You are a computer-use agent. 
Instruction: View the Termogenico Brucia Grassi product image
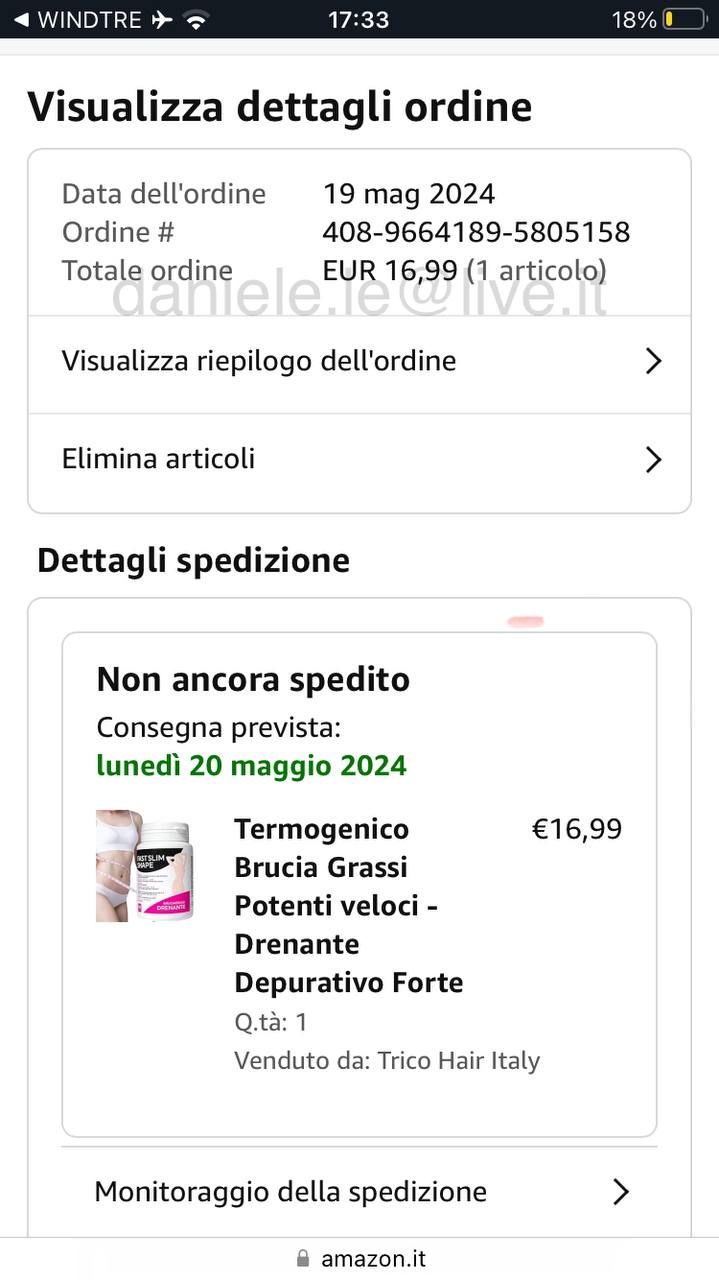(x=143, y=866)
